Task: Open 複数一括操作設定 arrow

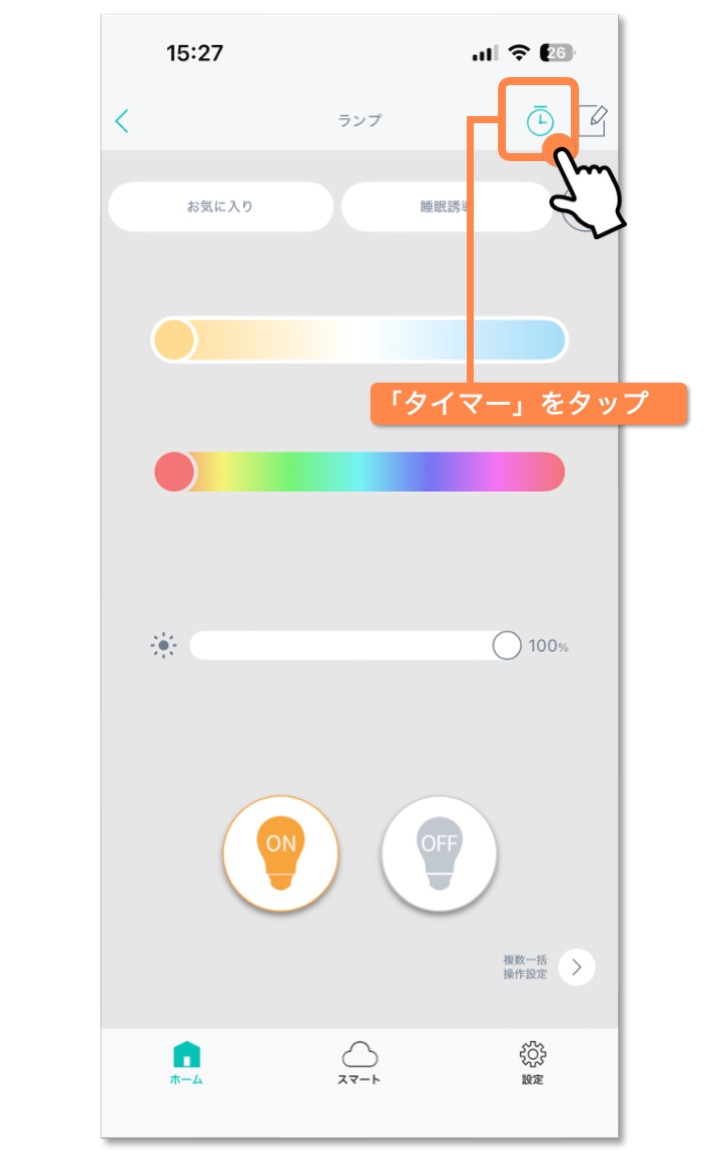Action: pos(576,967)
